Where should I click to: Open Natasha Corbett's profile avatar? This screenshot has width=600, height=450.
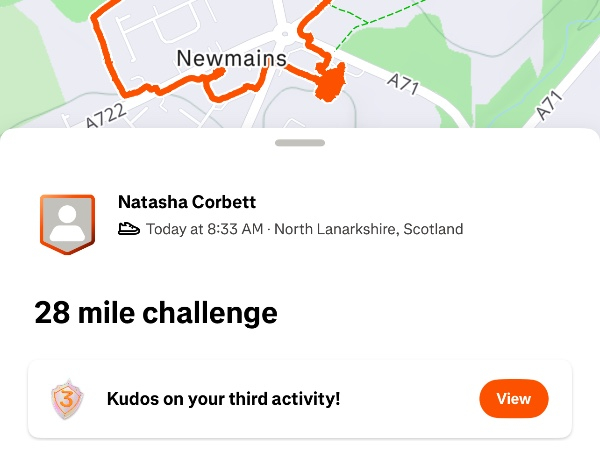tap(67, 224)
